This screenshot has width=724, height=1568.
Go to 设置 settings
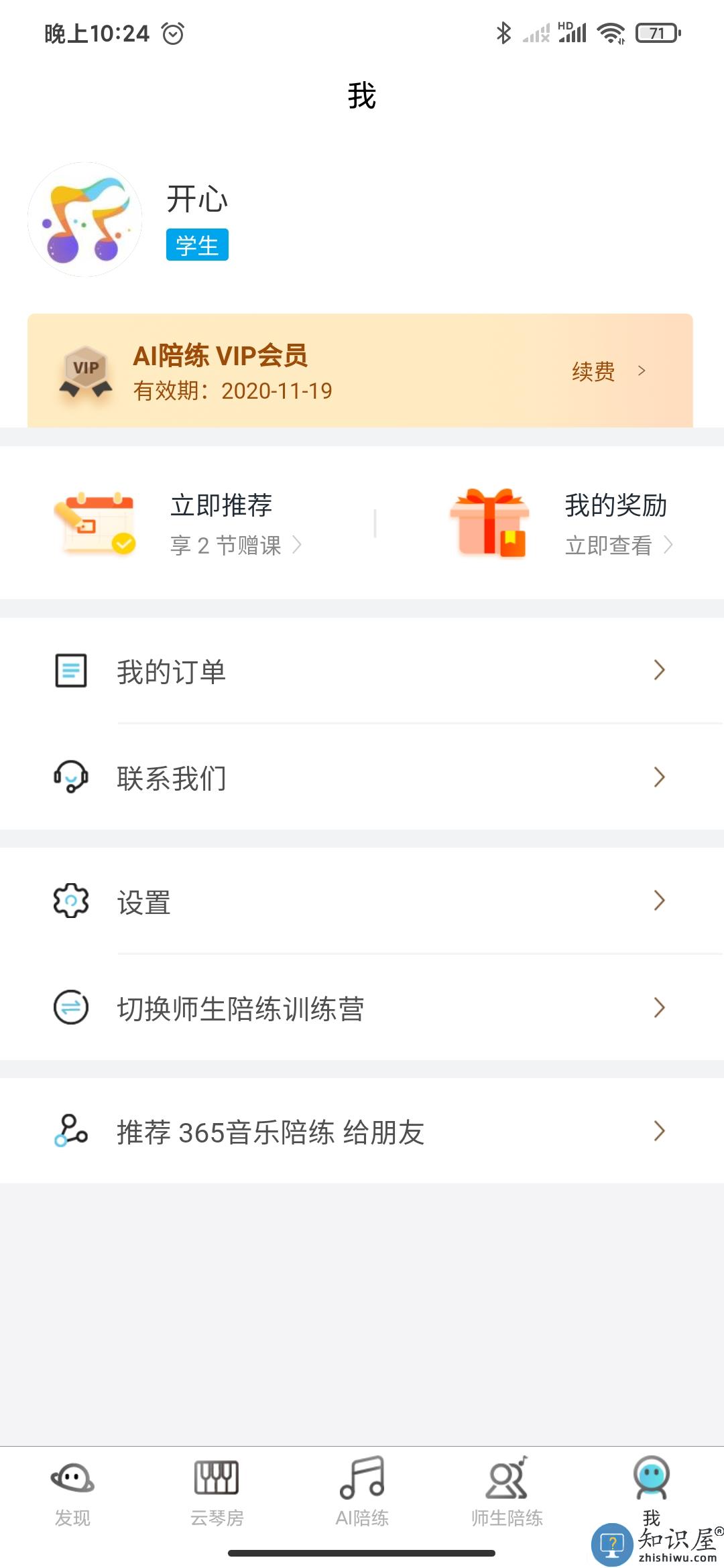(x=362, y=901)
